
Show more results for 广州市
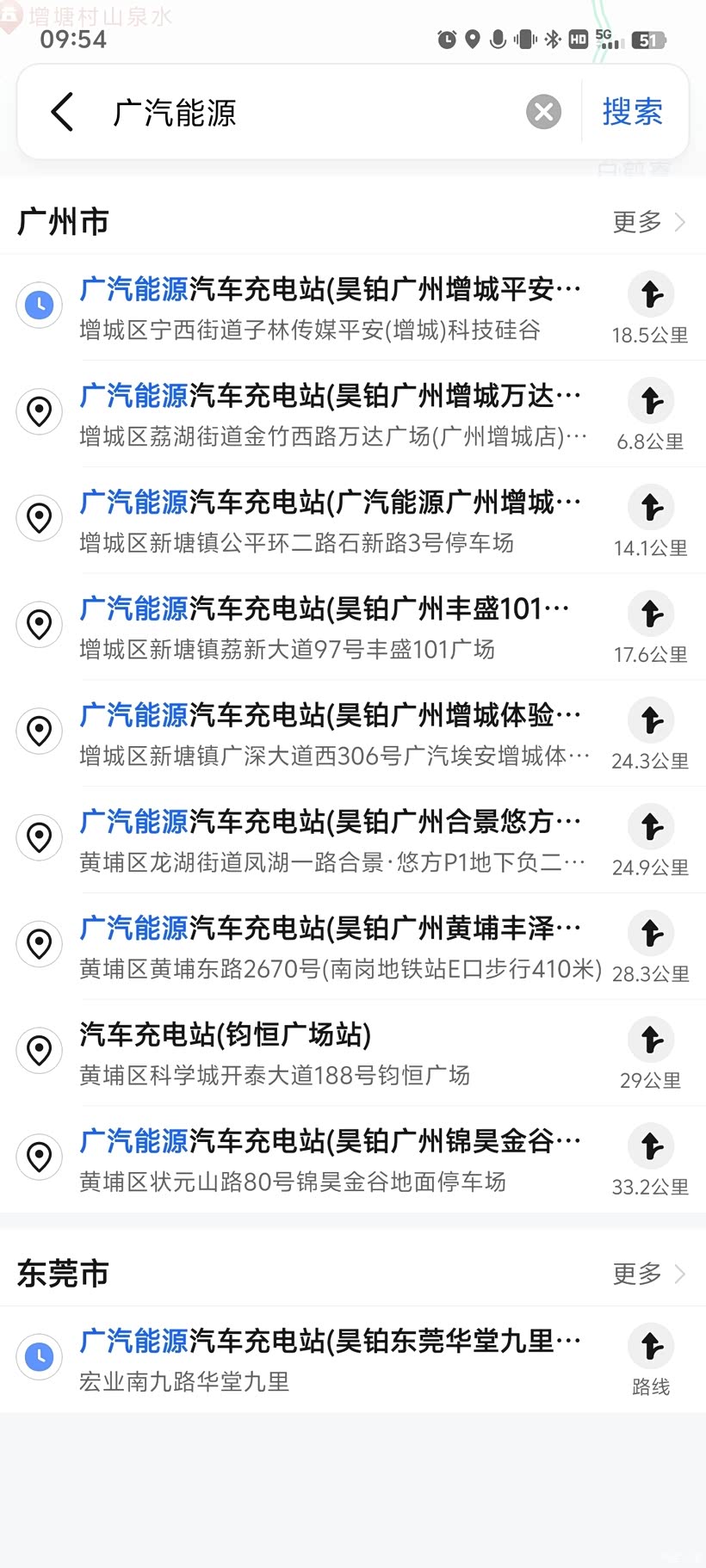pos(647,222)
